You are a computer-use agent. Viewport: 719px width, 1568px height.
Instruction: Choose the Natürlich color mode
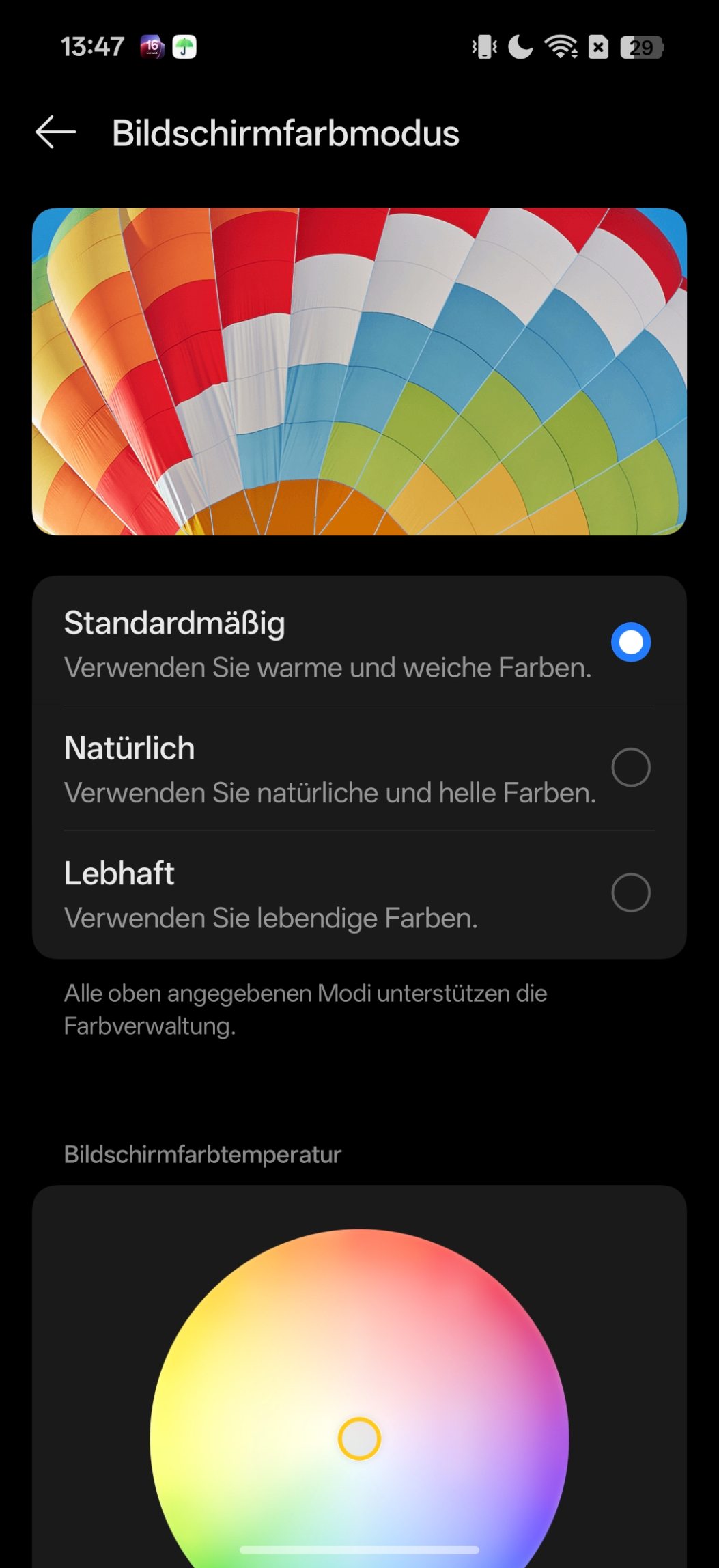point(630,768)
